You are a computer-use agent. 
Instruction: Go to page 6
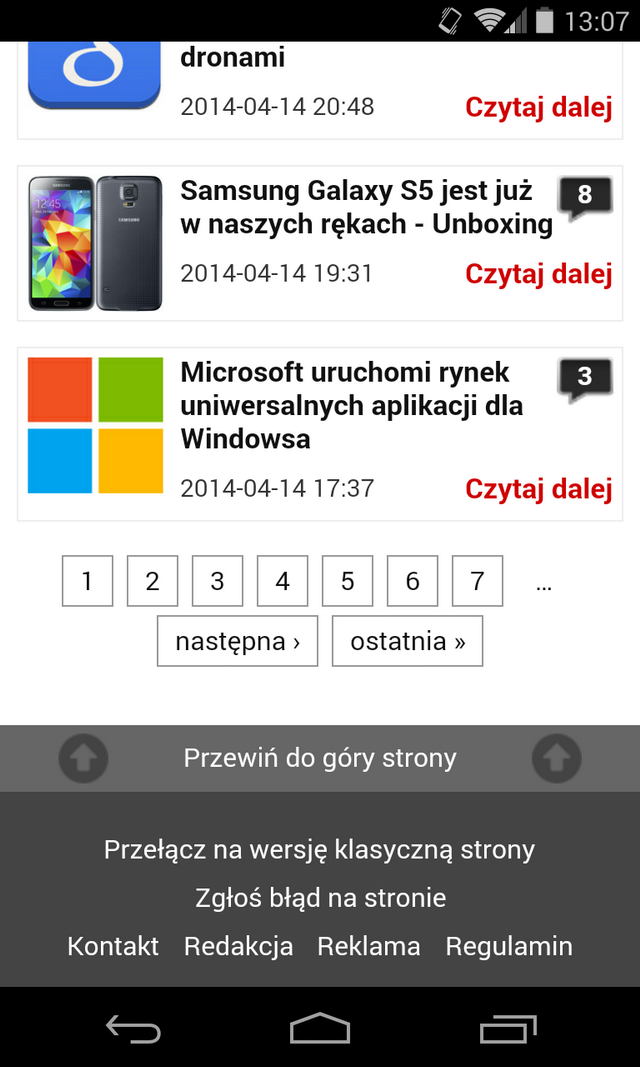pos(412,580)
